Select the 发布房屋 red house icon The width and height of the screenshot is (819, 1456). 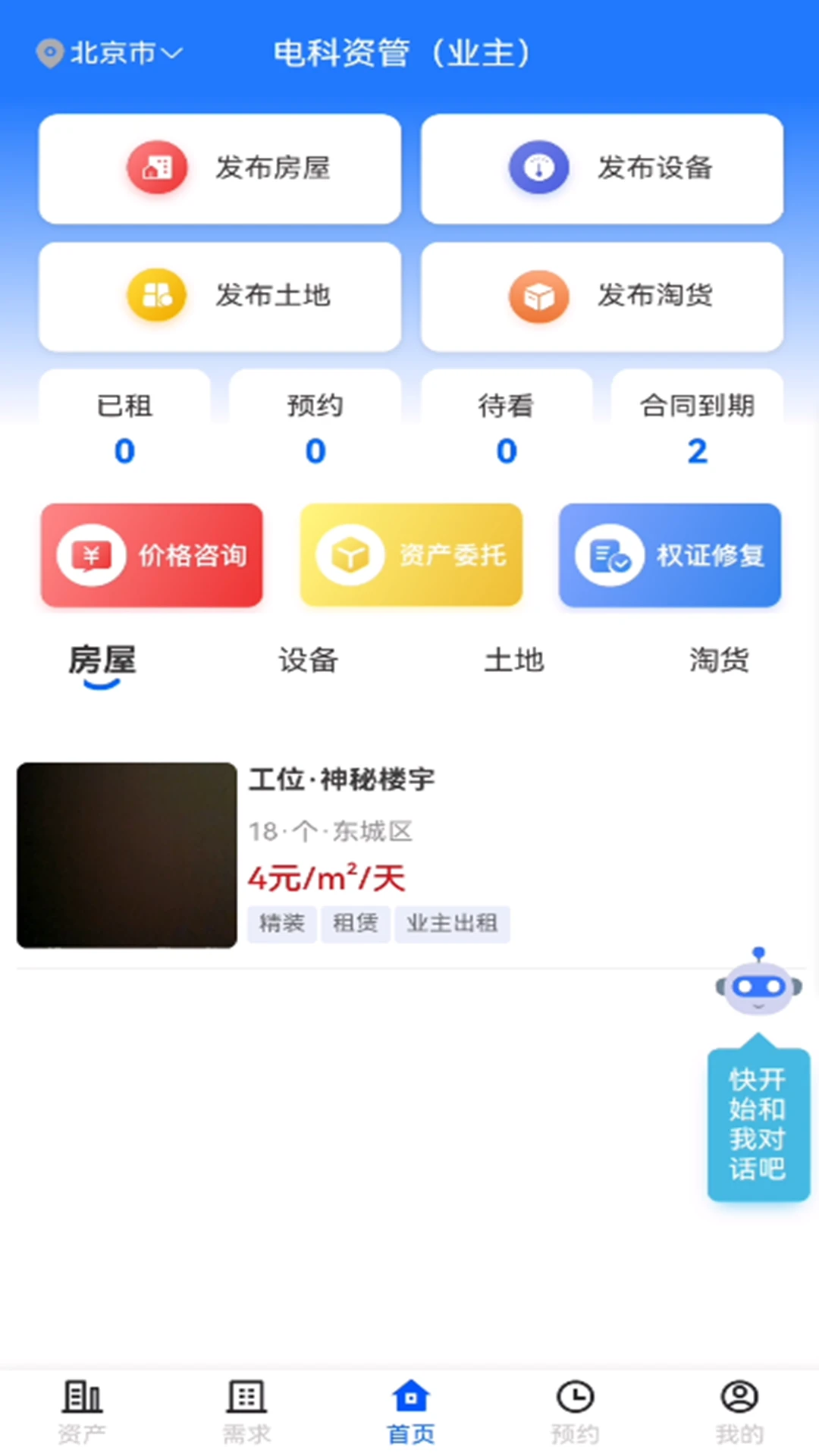[156, 168]
